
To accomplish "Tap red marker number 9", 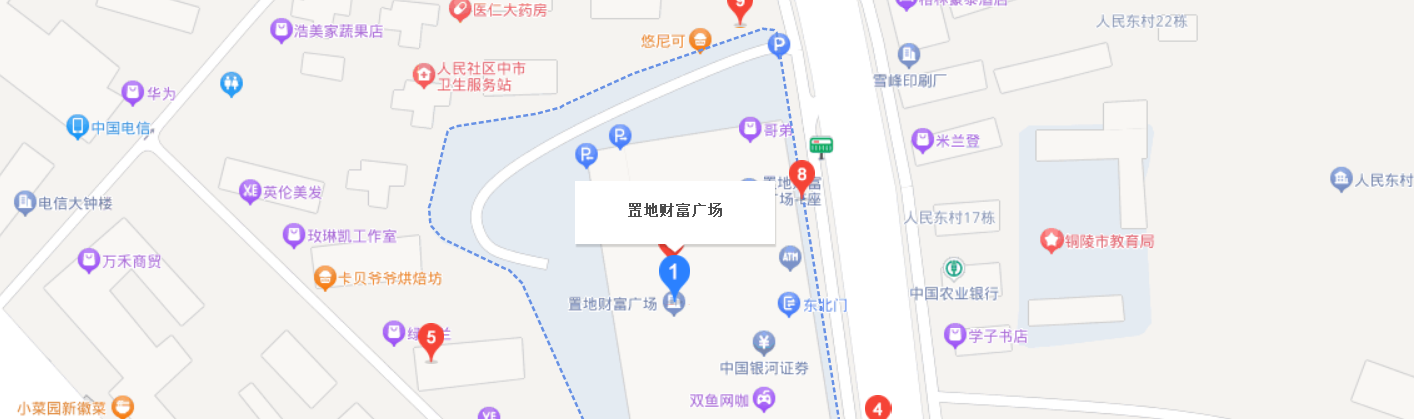I will (740, 8).
